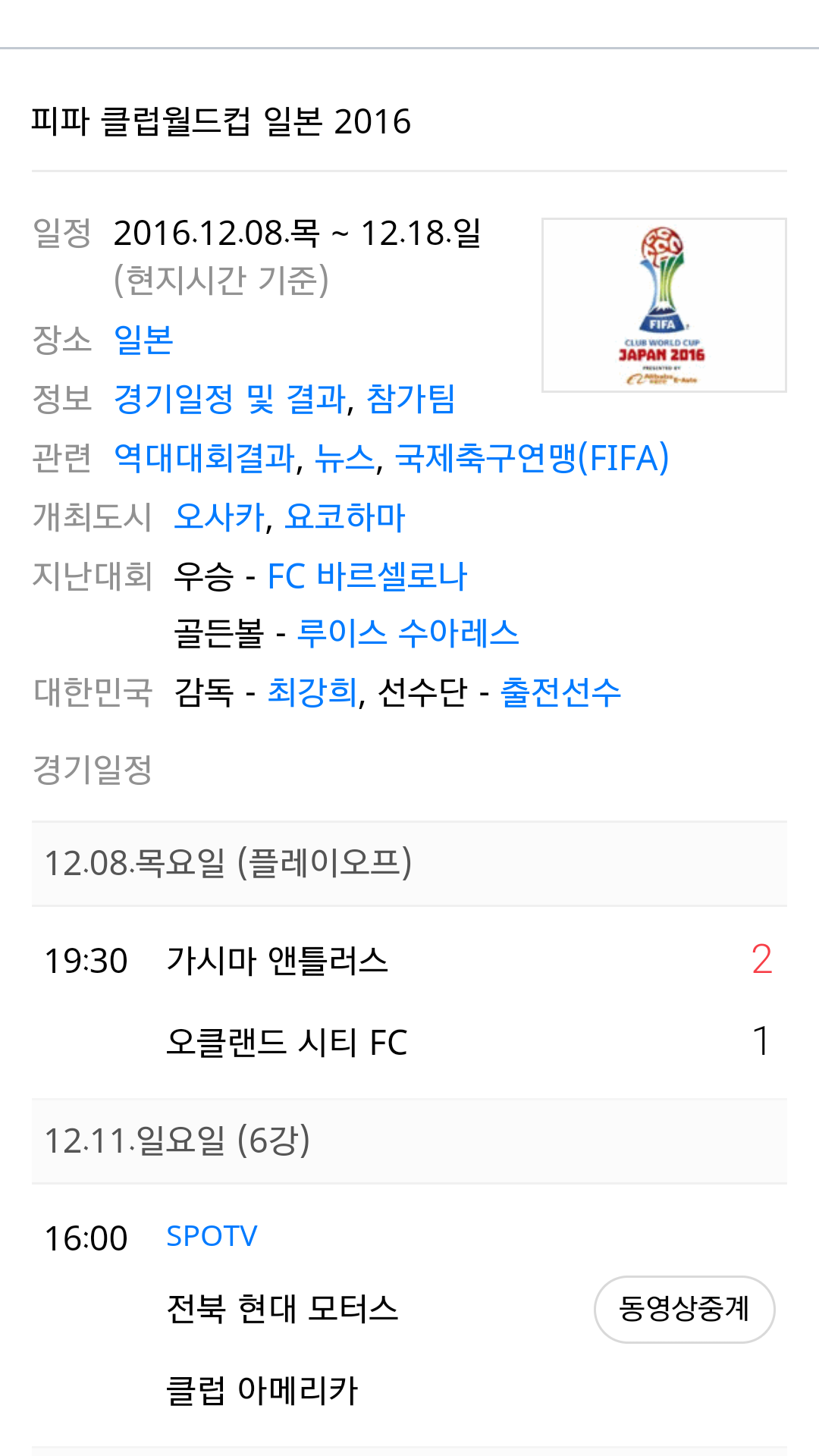Open 루이스 수아레스 link
819x1456 pixels.
point(407,633)
